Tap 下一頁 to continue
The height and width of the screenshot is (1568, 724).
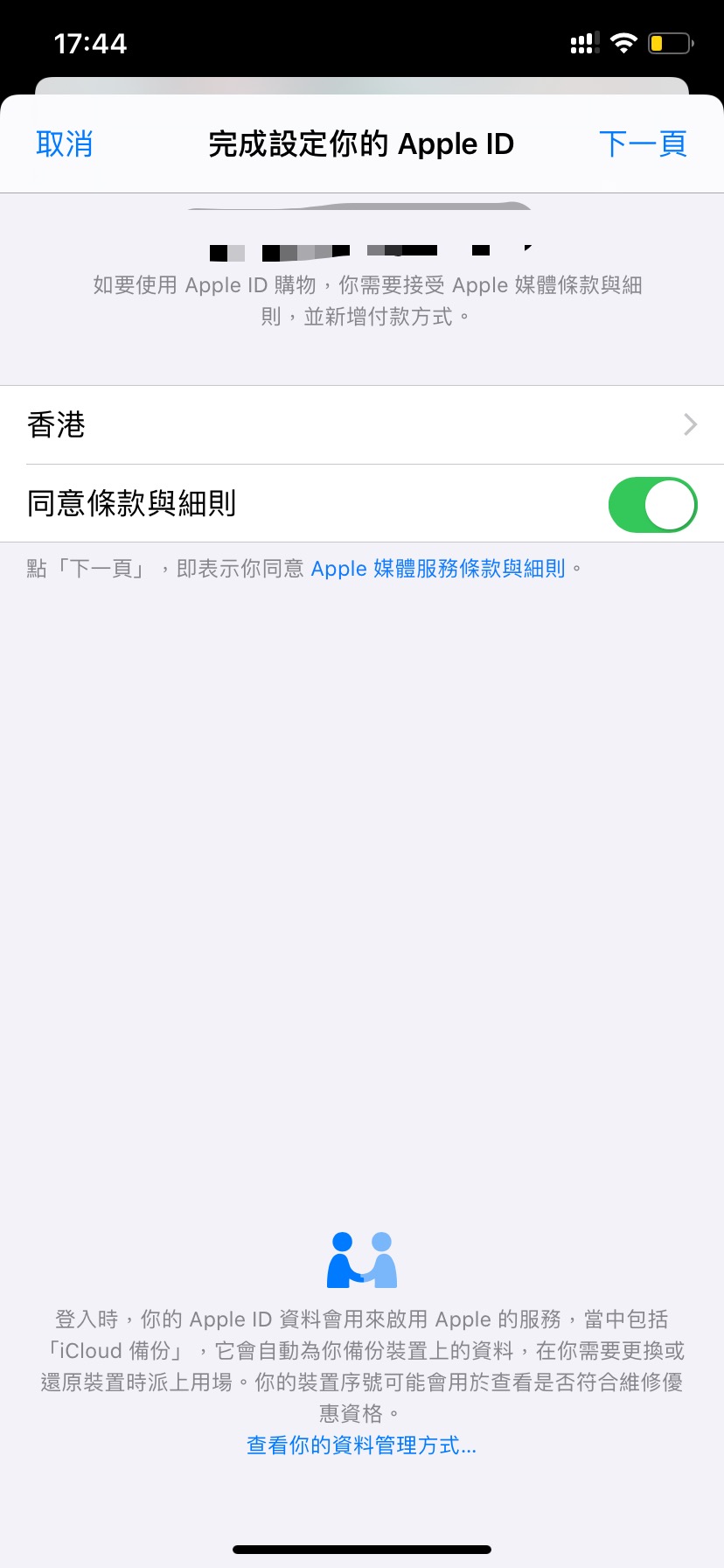coord(643,143)
